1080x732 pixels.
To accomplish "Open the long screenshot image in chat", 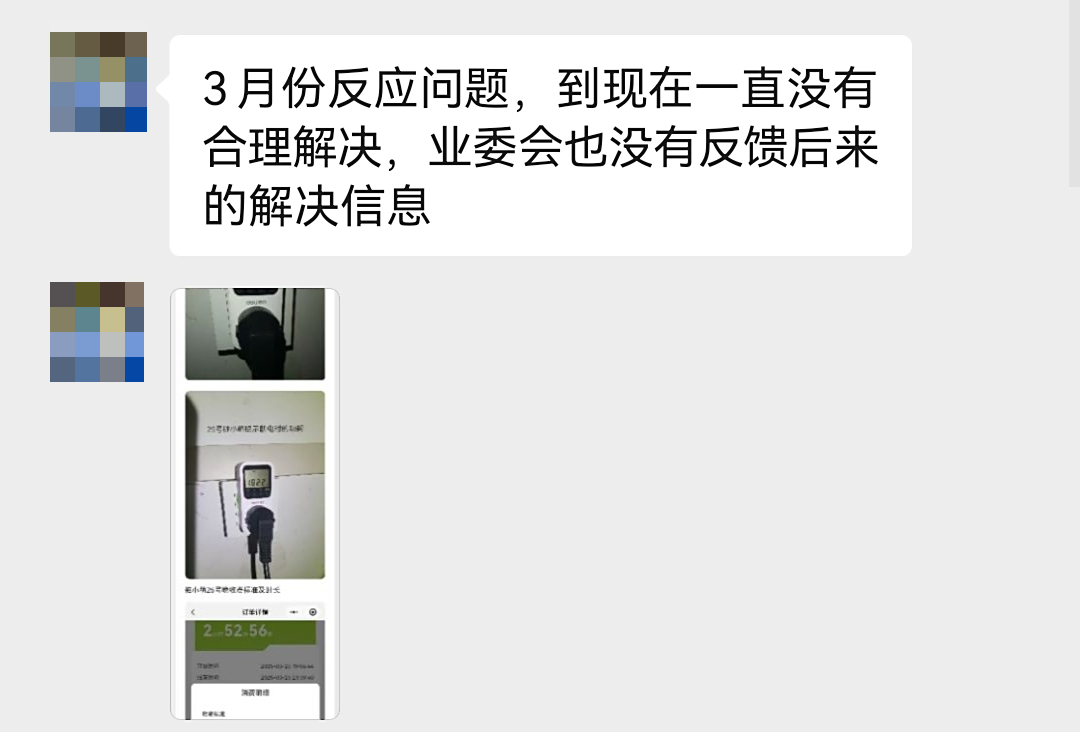I will click(255, 503).
